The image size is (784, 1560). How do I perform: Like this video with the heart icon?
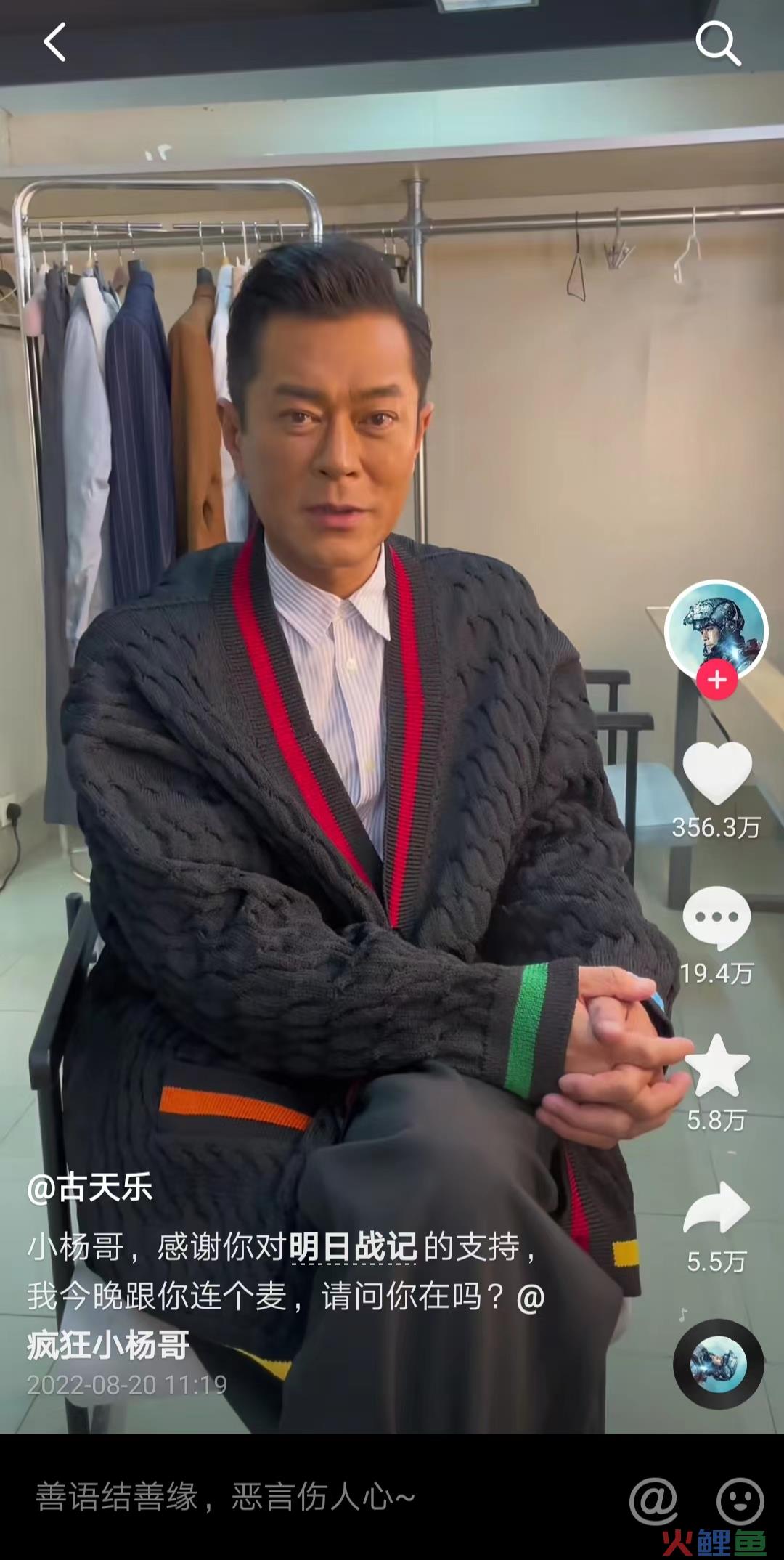[716, 774]
